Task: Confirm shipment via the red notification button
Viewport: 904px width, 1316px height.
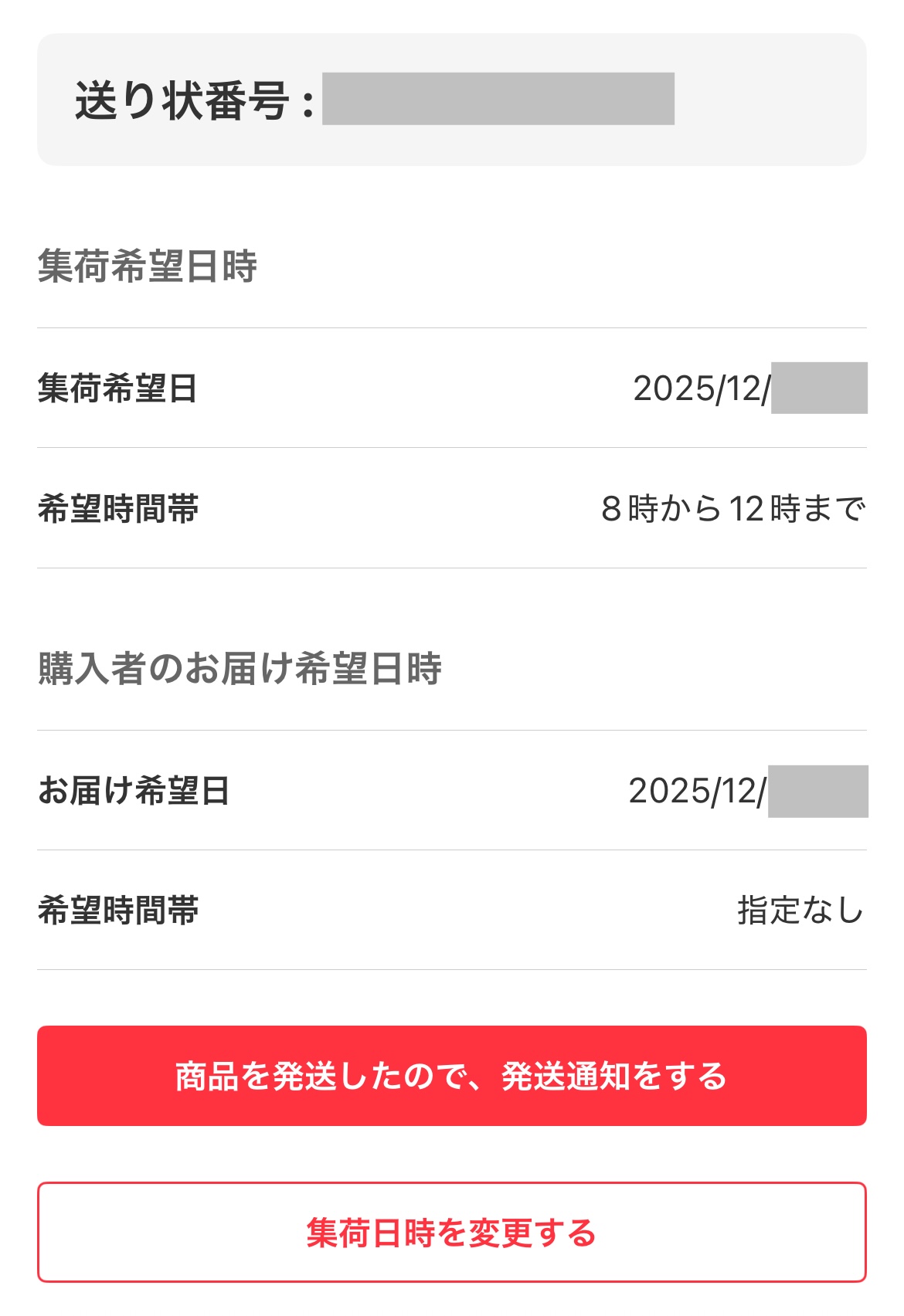Action: pyautogui.click(x=452, y=1075)
